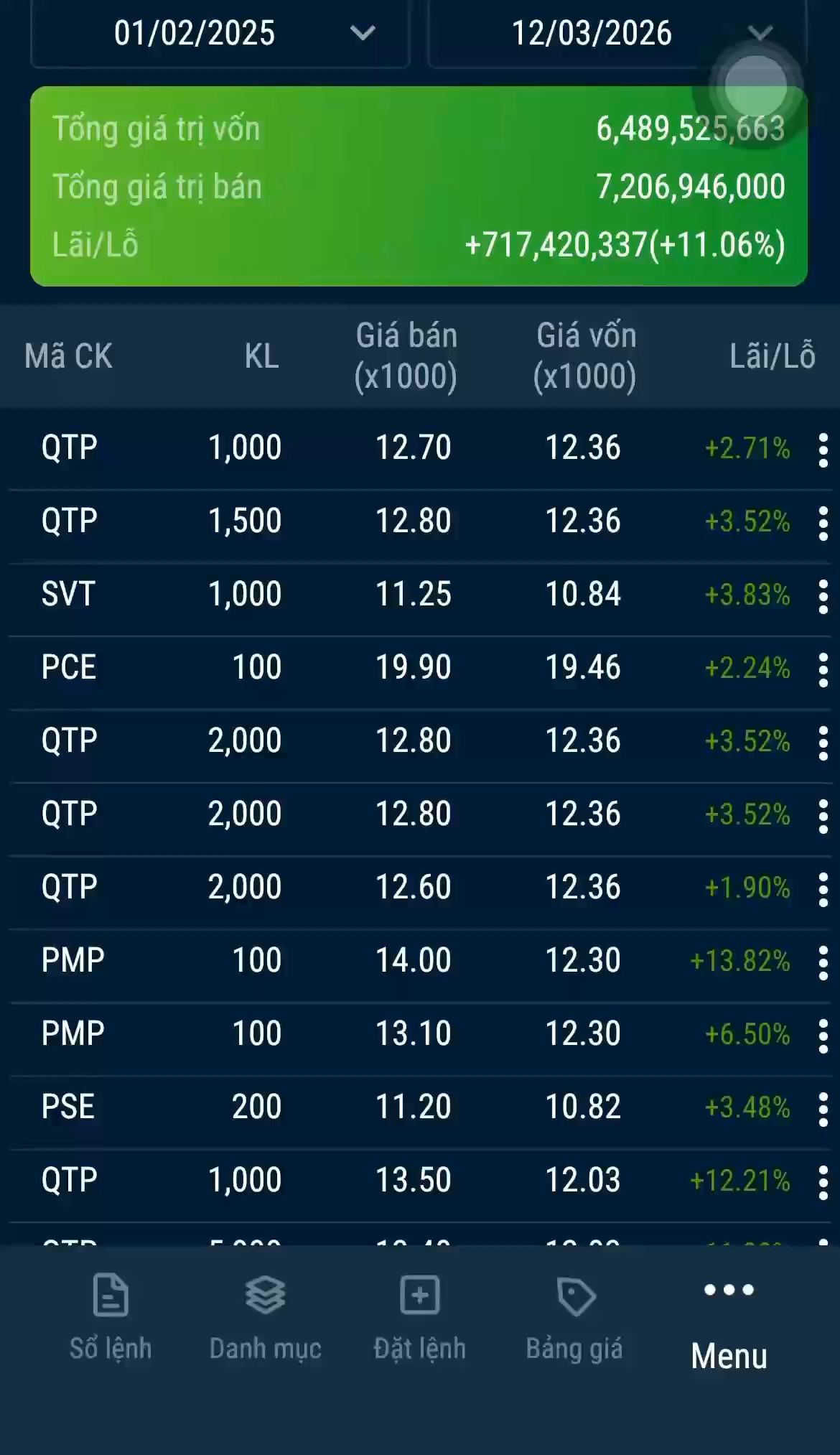
Task: Open options for QTP row with +12.21%
Action: point(823,1181)
